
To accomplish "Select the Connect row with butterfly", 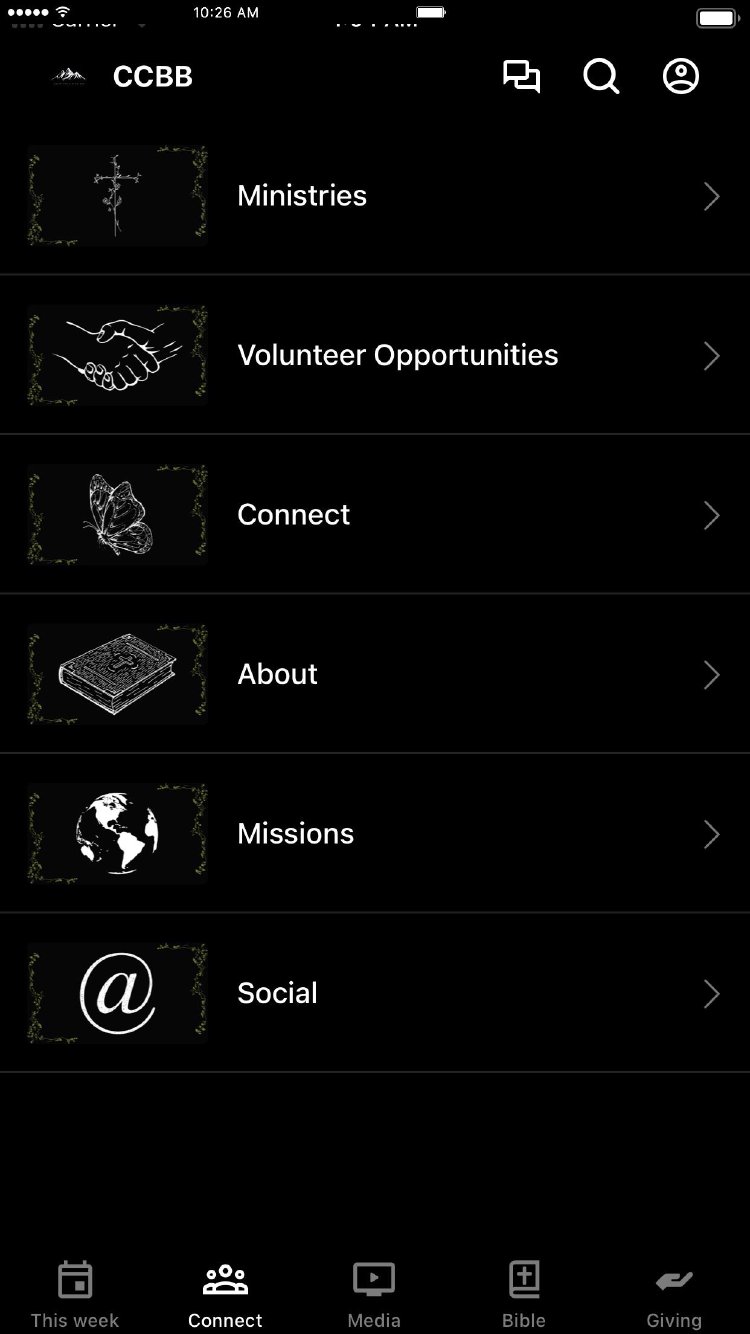I will pos(375,515).
